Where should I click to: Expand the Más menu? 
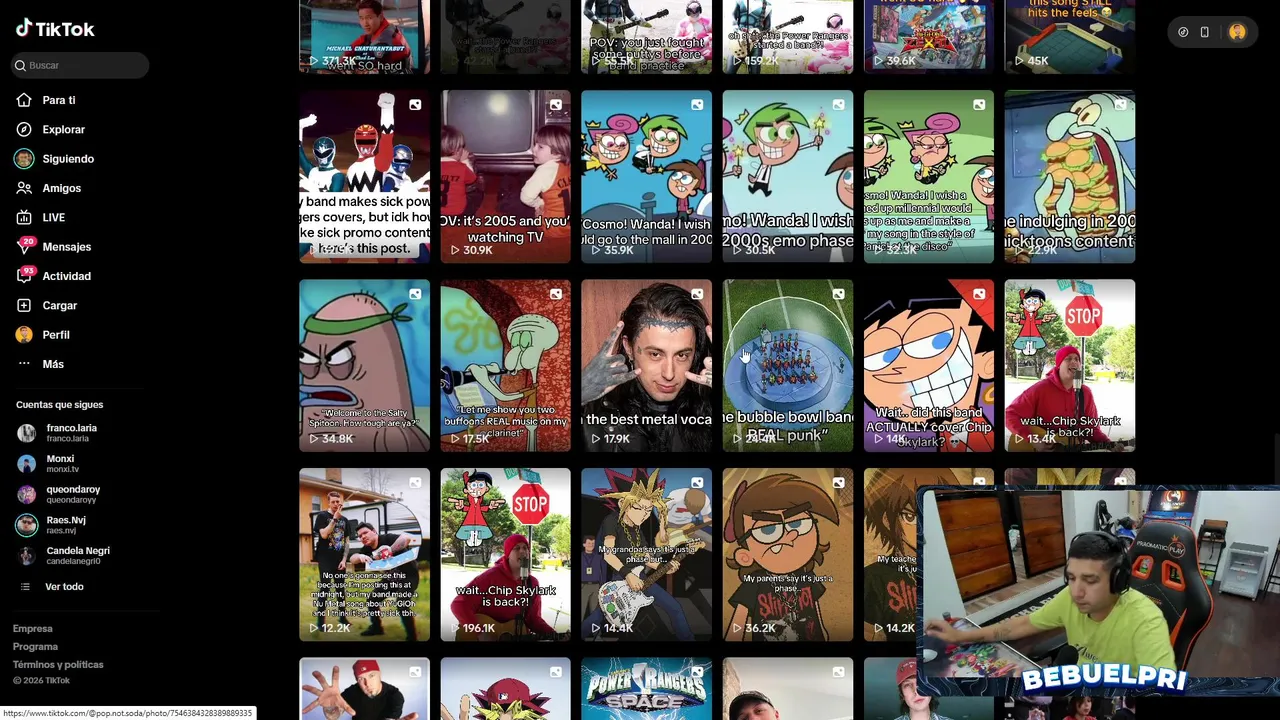click(x=52, y=364)
